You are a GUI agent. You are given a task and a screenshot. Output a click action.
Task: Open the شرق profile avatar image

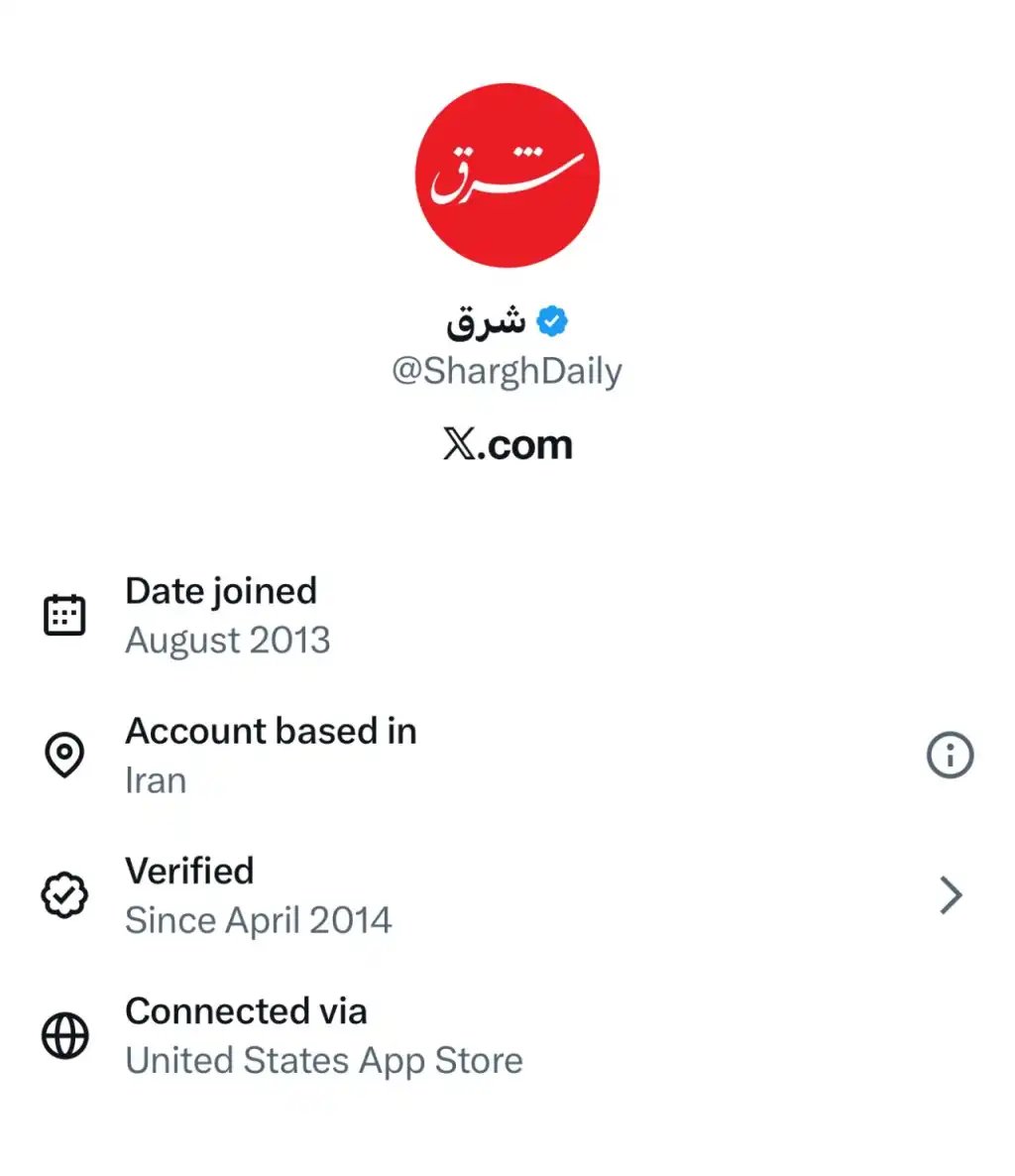coord(507,176)
